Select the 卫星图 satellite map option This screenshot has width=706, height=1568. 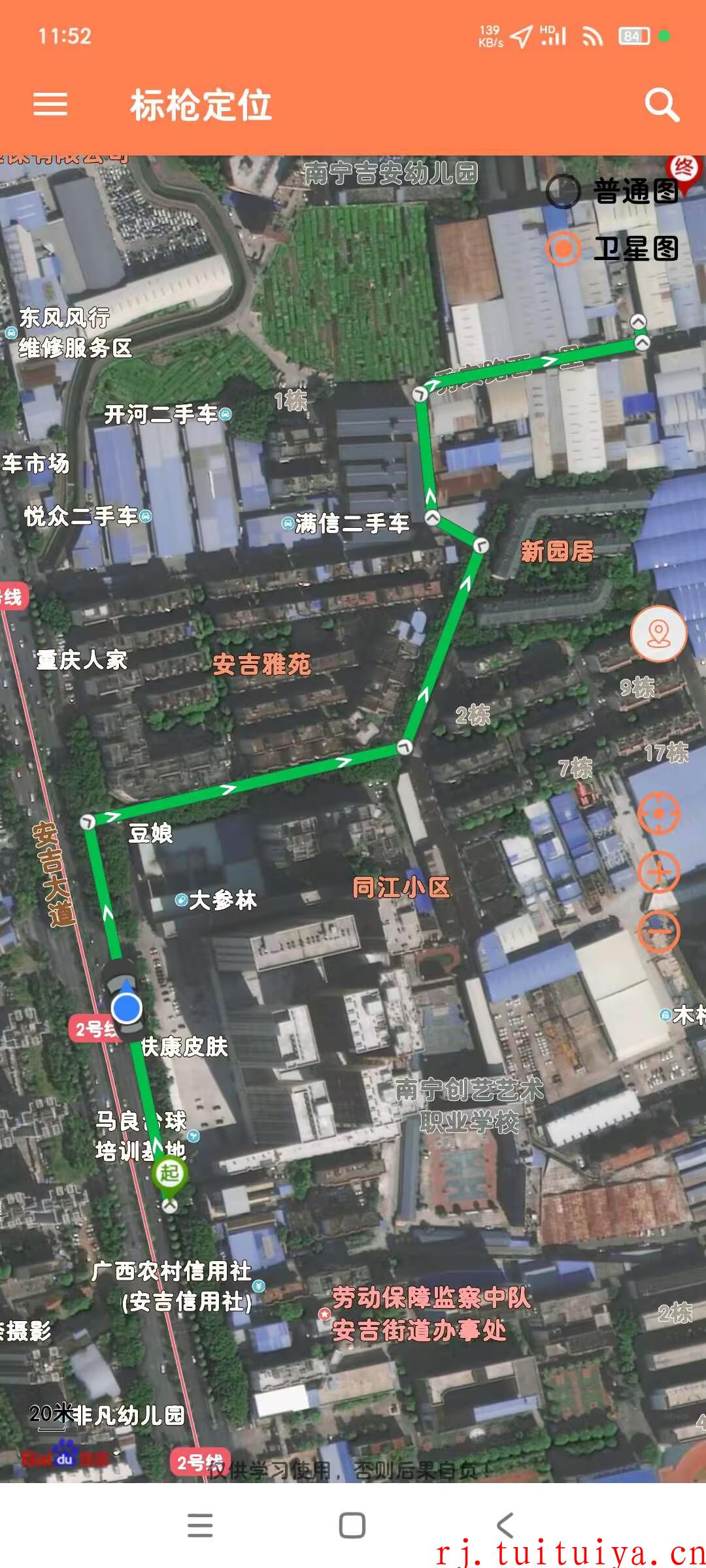pyautogui.click(x=613, y=249)
